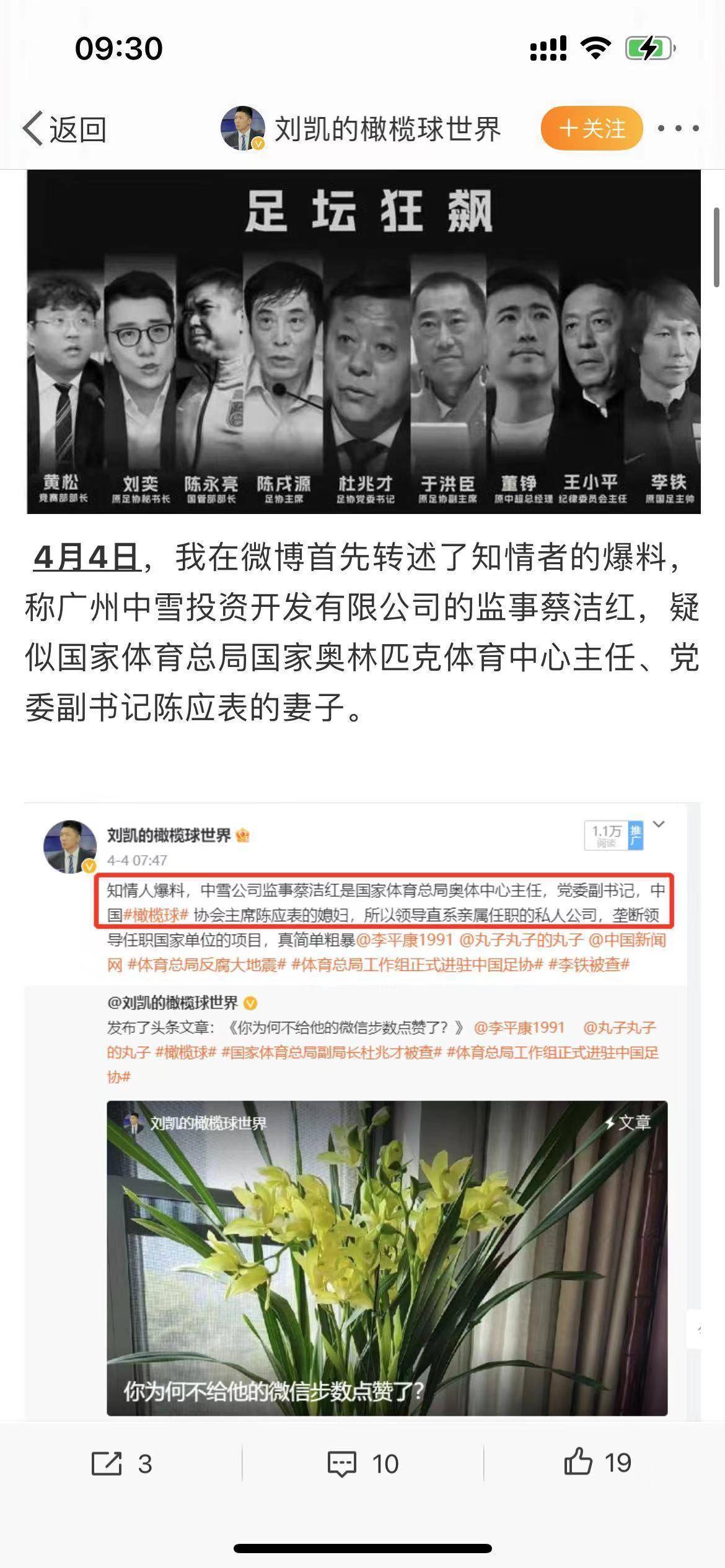This screenshot has height=1568, width=725.
Task: Follow the author with 关注
Action: (591, 129)
